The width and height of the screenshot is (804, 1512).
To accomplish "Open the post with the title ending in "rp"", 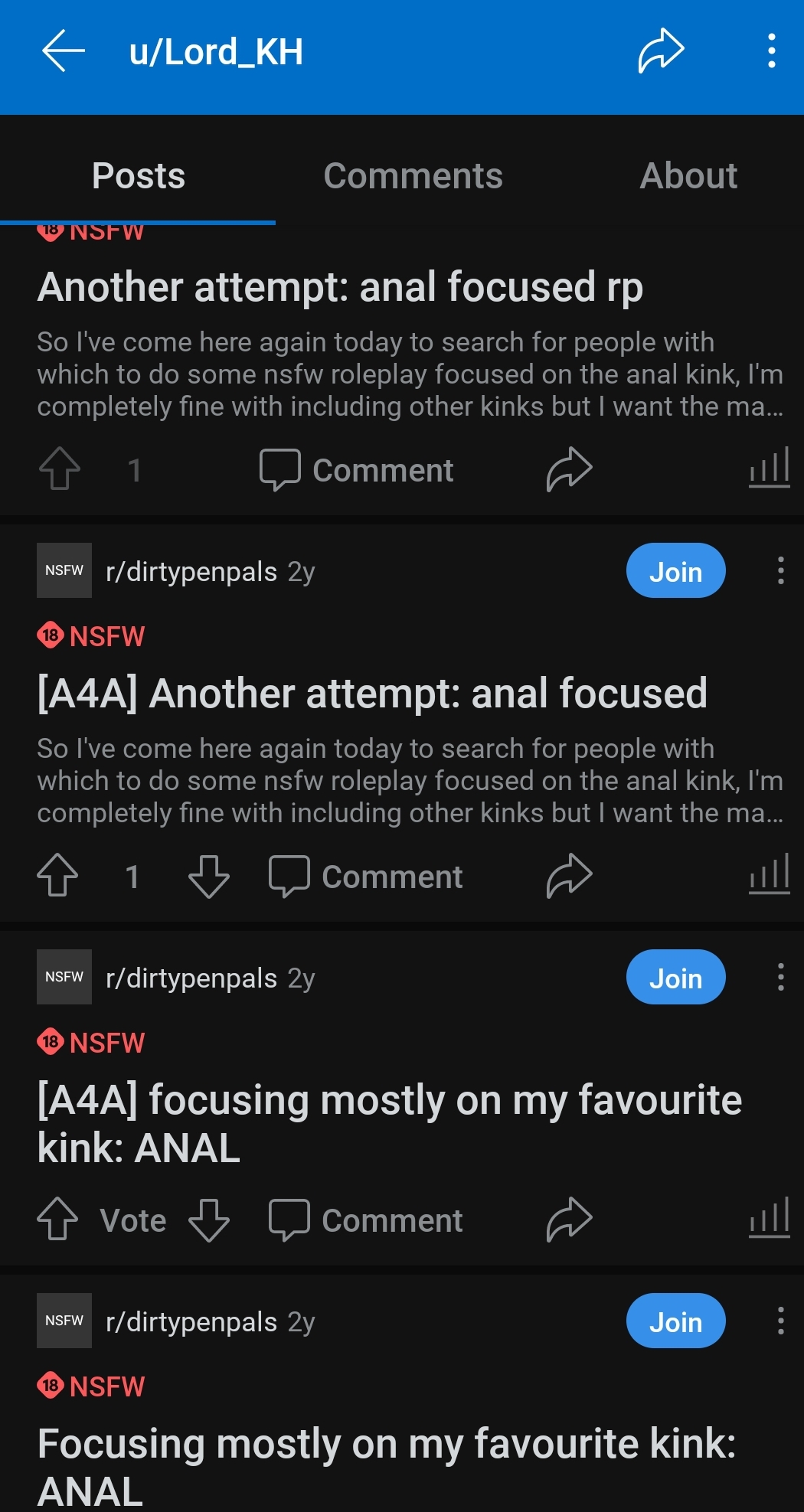I will click(340, 287).
